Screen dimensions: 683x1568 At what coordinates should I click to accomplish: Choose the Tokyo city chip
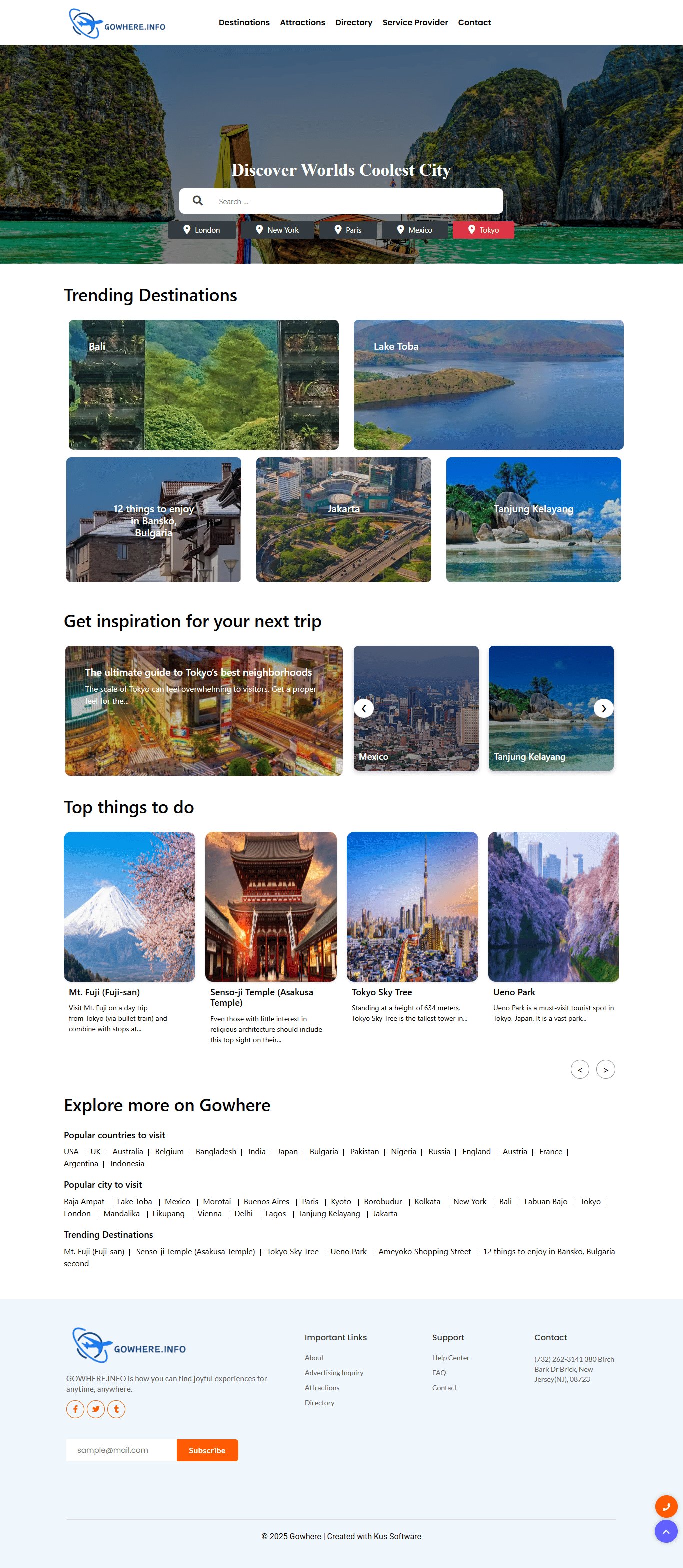483,230
